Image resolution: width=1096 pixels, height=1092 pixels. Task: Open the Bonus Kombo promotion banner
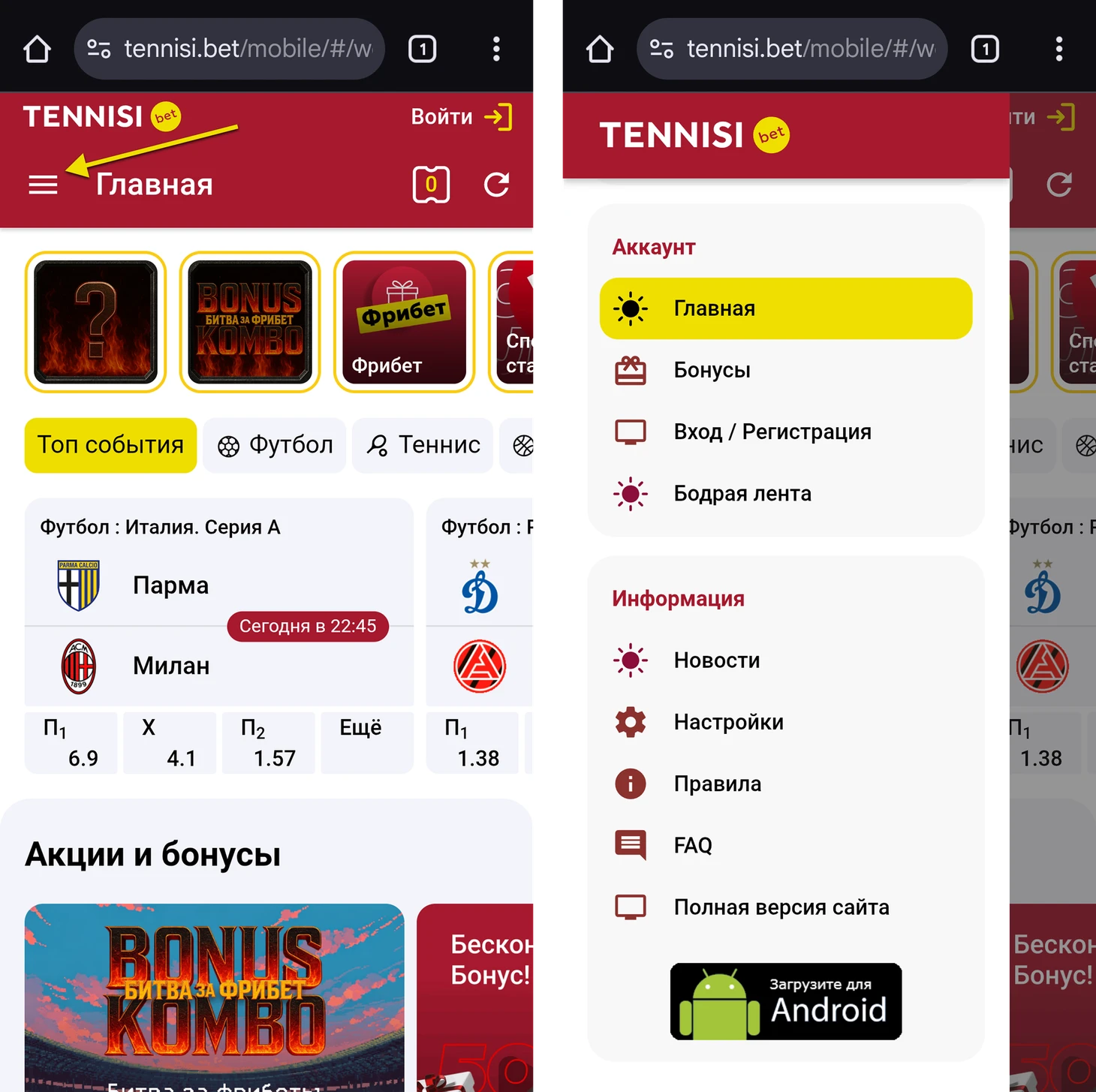click(214, 991)
